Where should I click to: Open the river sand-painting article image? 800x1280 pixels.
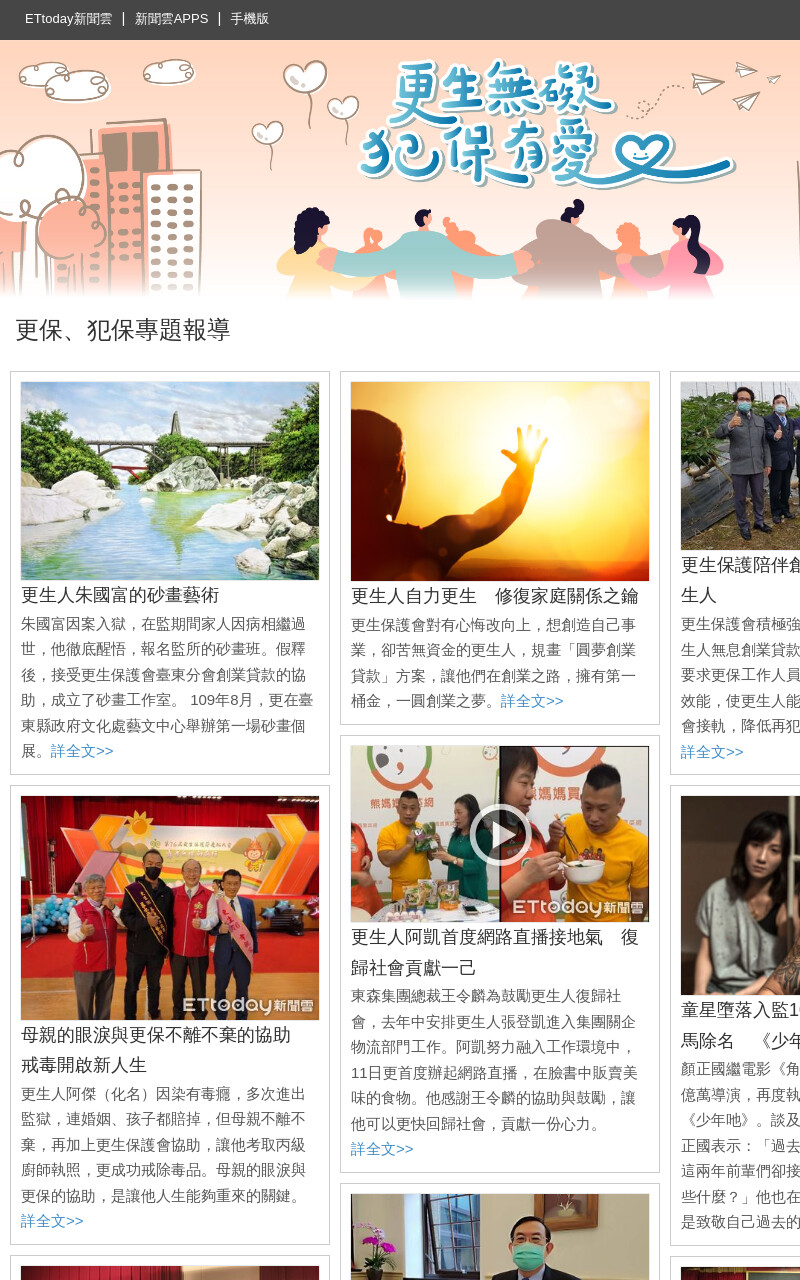coord(170,481)
